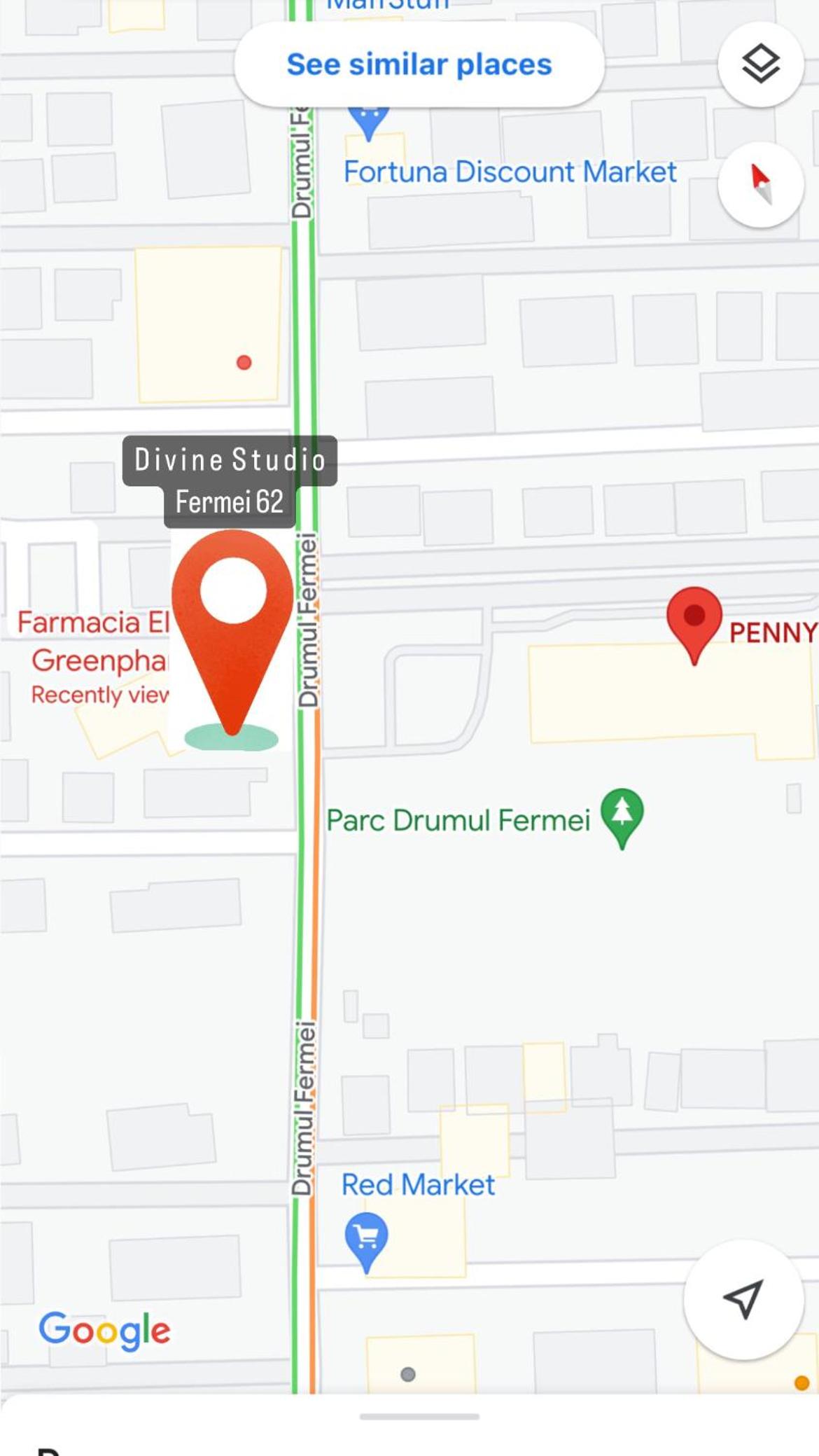The image size is (819, 1456).
Task: Tap the See similar places button
Action: (x=419, y=64)
